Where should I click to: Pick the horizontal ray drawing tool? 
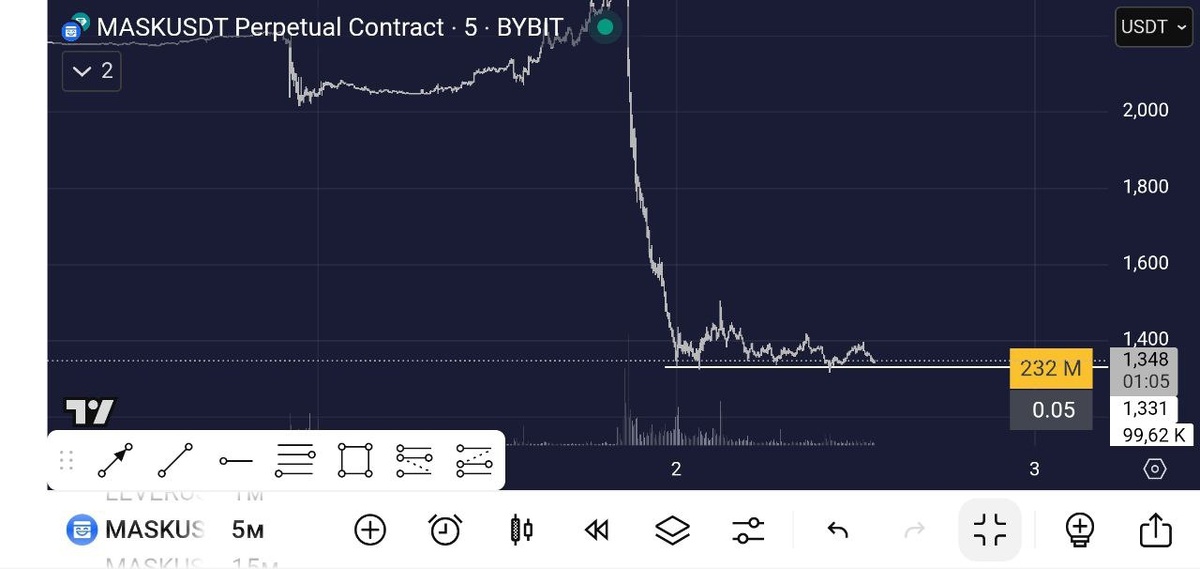(235, 461)
